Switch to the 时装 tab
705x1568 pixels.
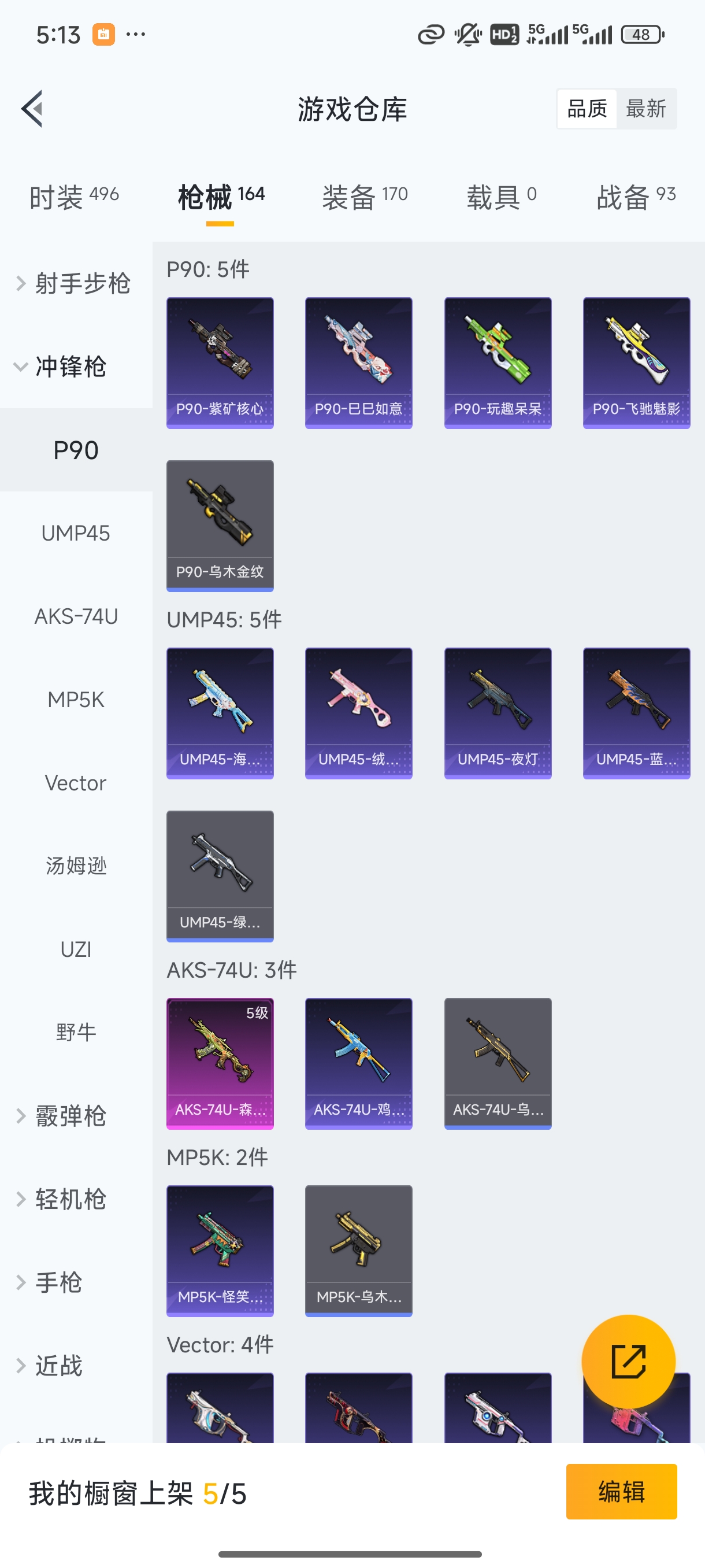(73, 197)
